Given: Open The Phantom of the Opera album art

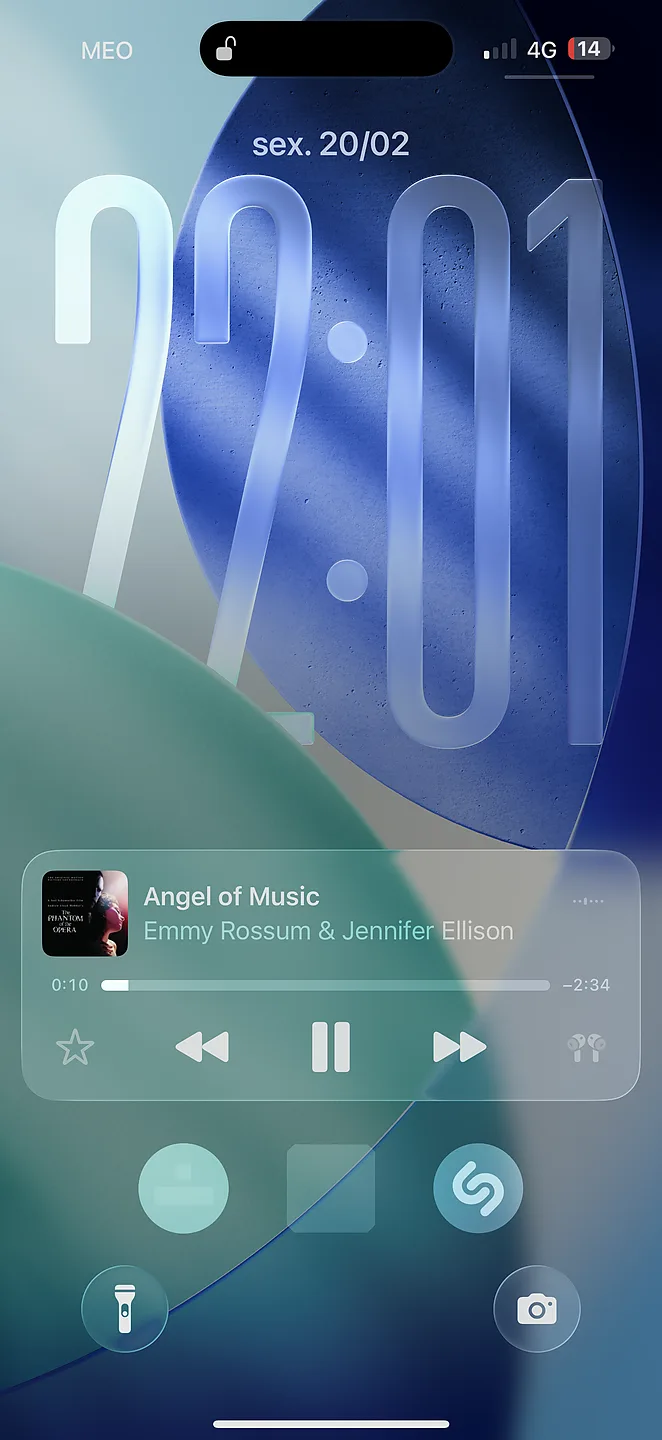Looking at the screenshot, I should point(85,913).
